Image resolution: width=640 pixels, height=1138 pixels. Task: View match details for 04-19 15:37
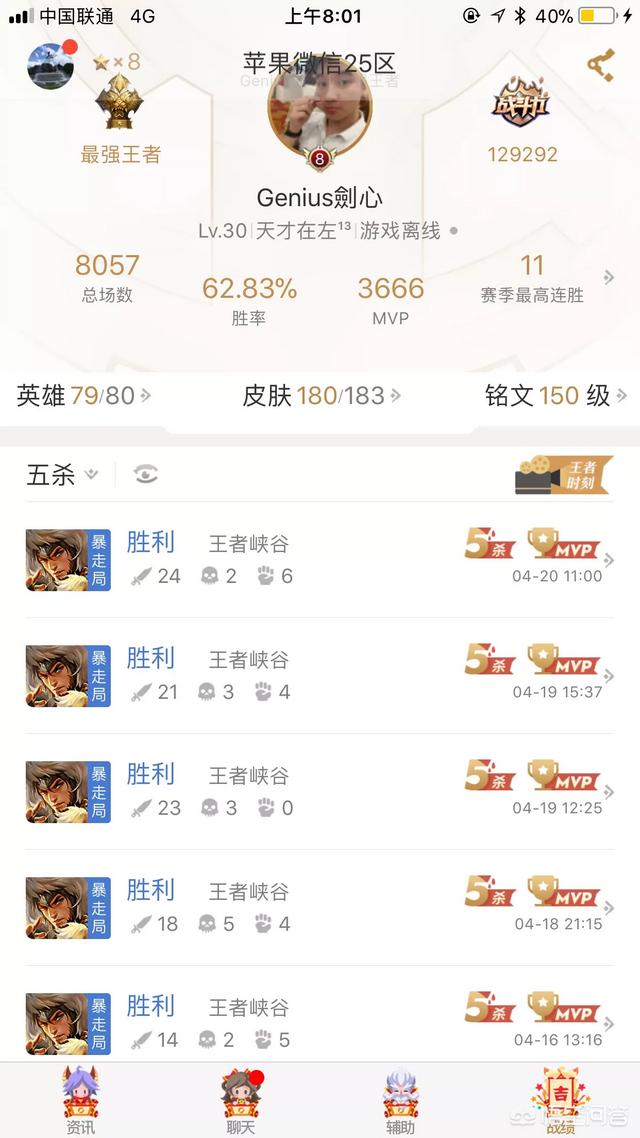pos(320,675)
